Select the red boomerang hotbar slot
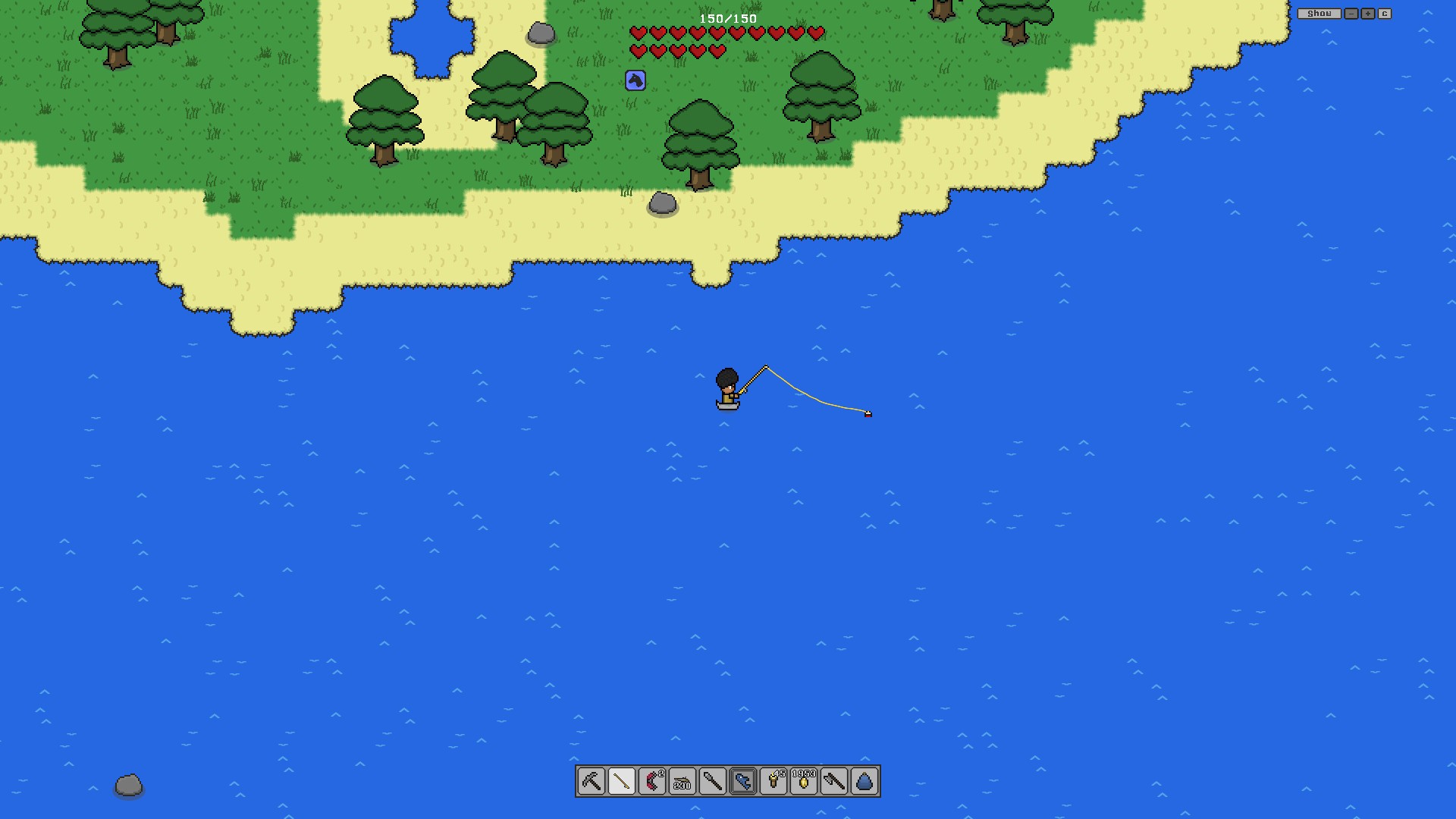The image size is (1456, 819). coord(652,781)
